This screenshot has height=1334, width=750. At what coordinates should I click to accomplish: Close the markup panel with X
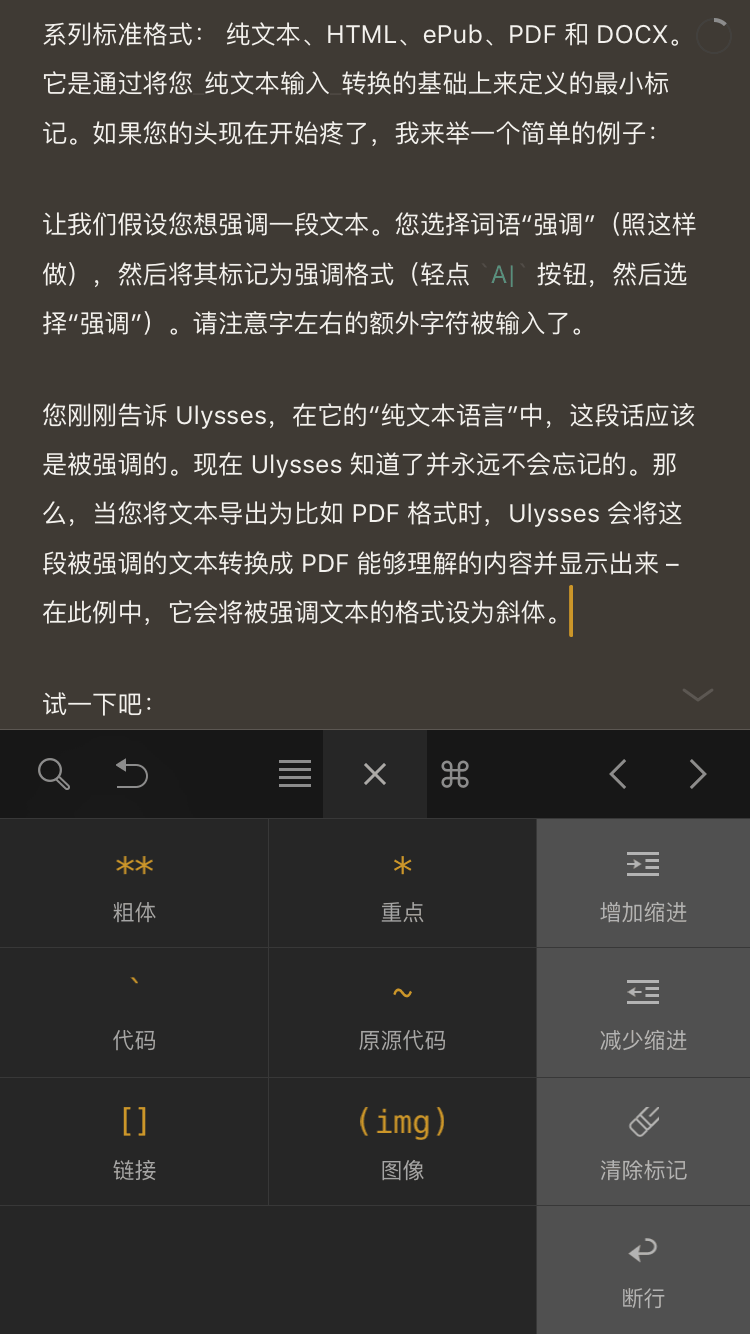[x=375, y=774]
